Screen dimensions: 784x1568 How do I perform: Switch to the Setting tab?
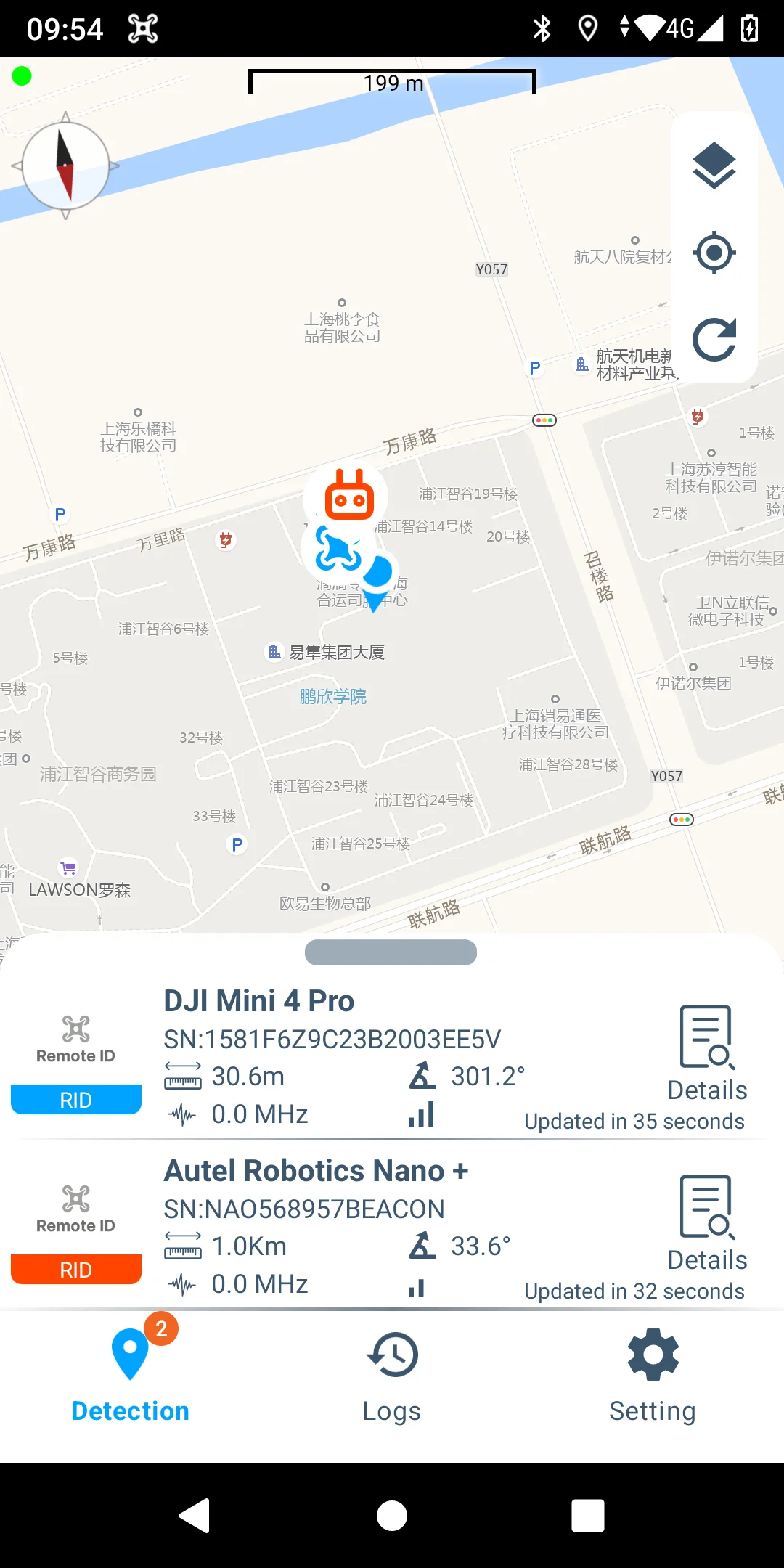click(653, 1376)
